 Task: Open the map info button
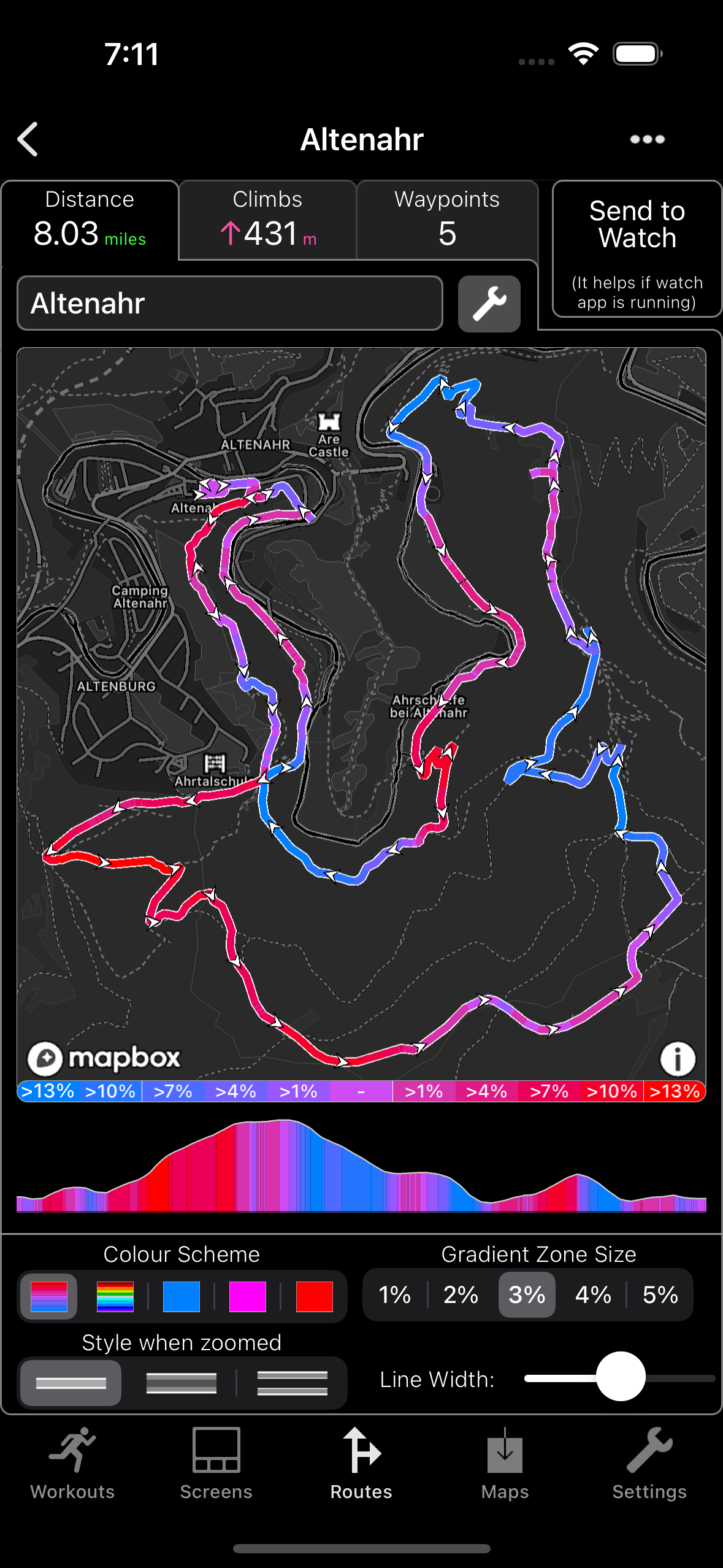677,1058
